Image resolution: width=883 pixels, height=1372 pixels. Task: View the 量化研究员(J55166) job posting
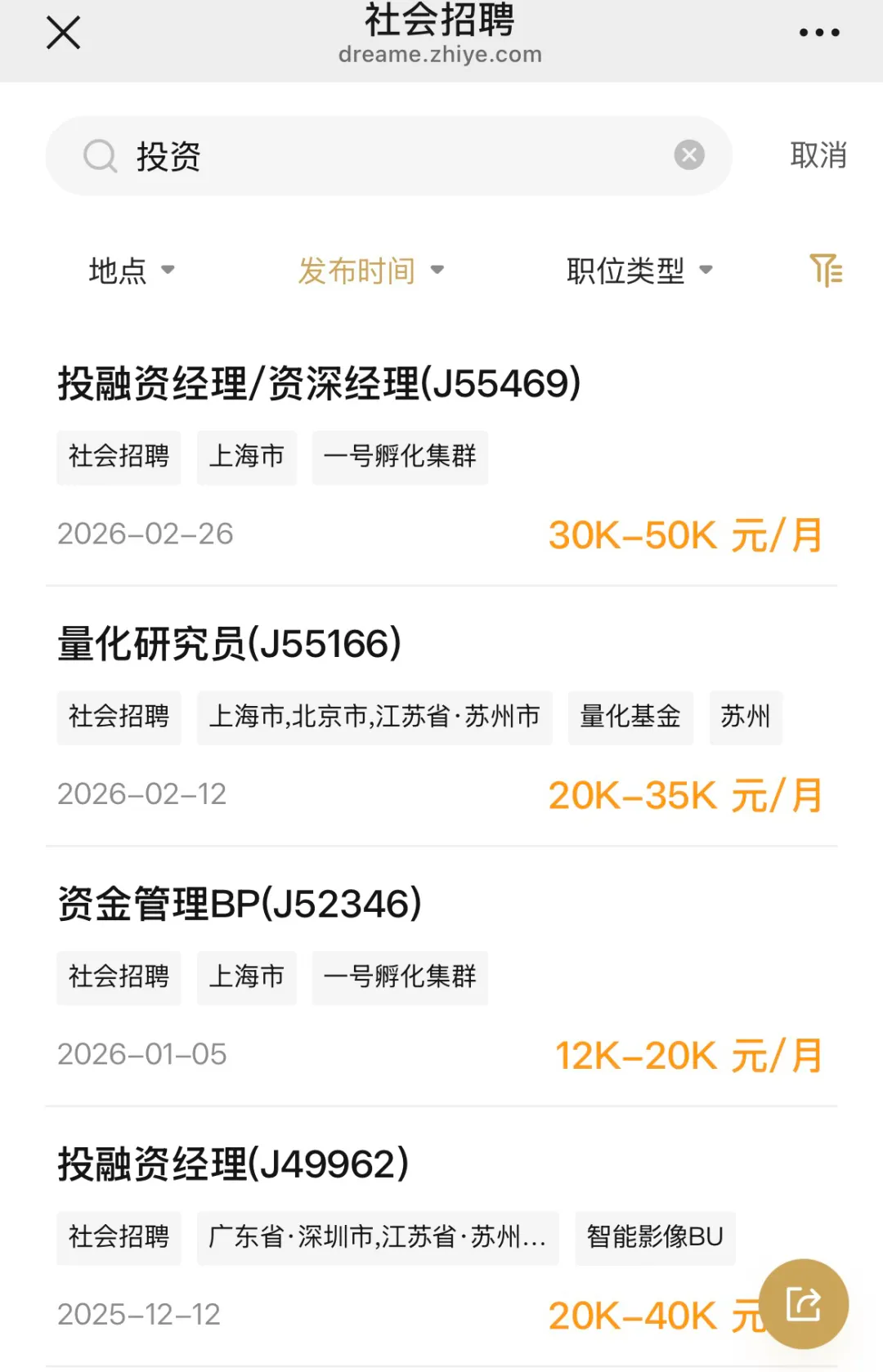[x=229, y=644]
